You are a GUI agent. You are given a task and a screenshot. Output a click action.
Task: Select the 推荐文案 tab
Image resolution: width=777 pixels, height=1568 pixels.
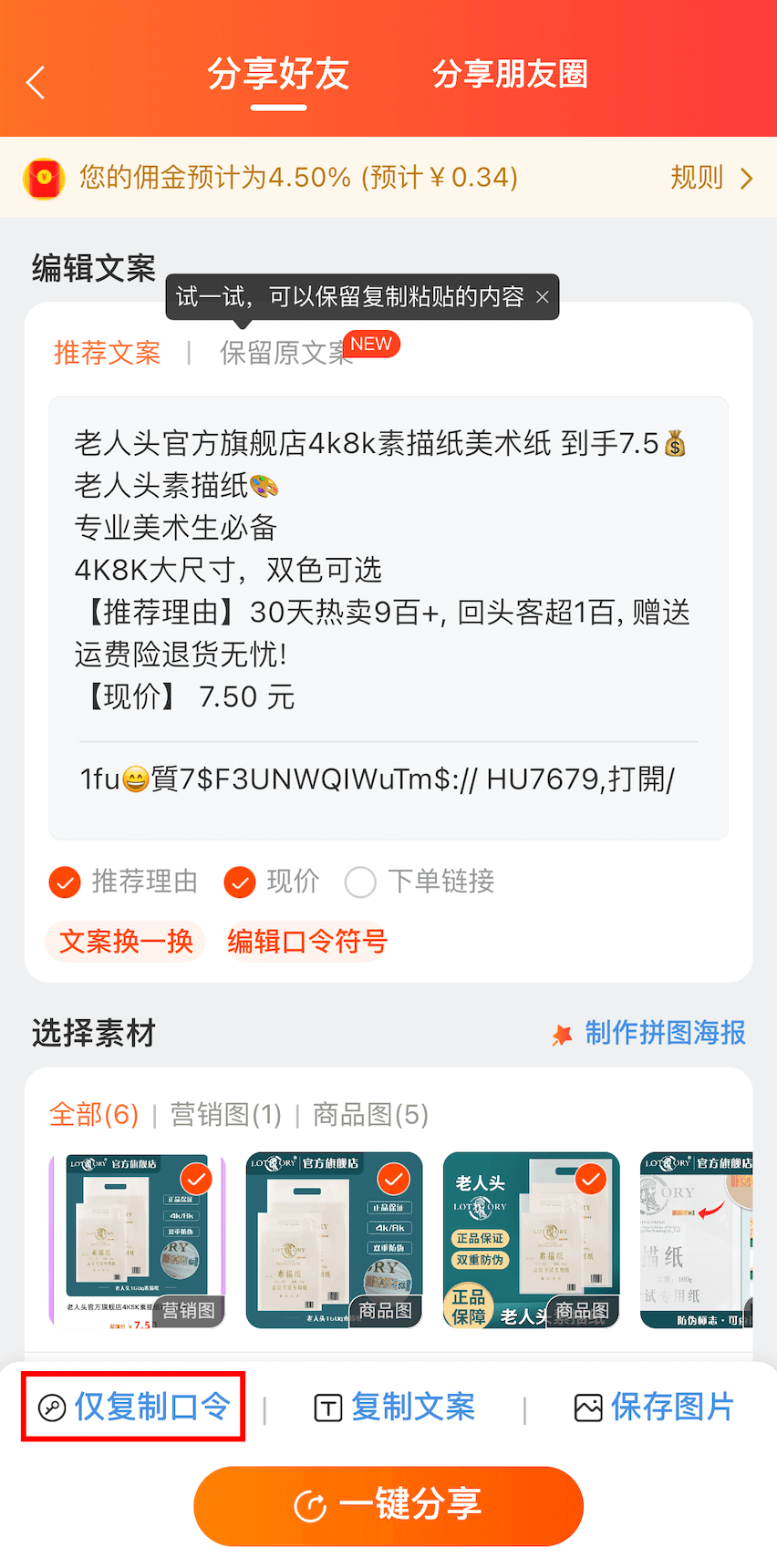[x=107, y=352]
